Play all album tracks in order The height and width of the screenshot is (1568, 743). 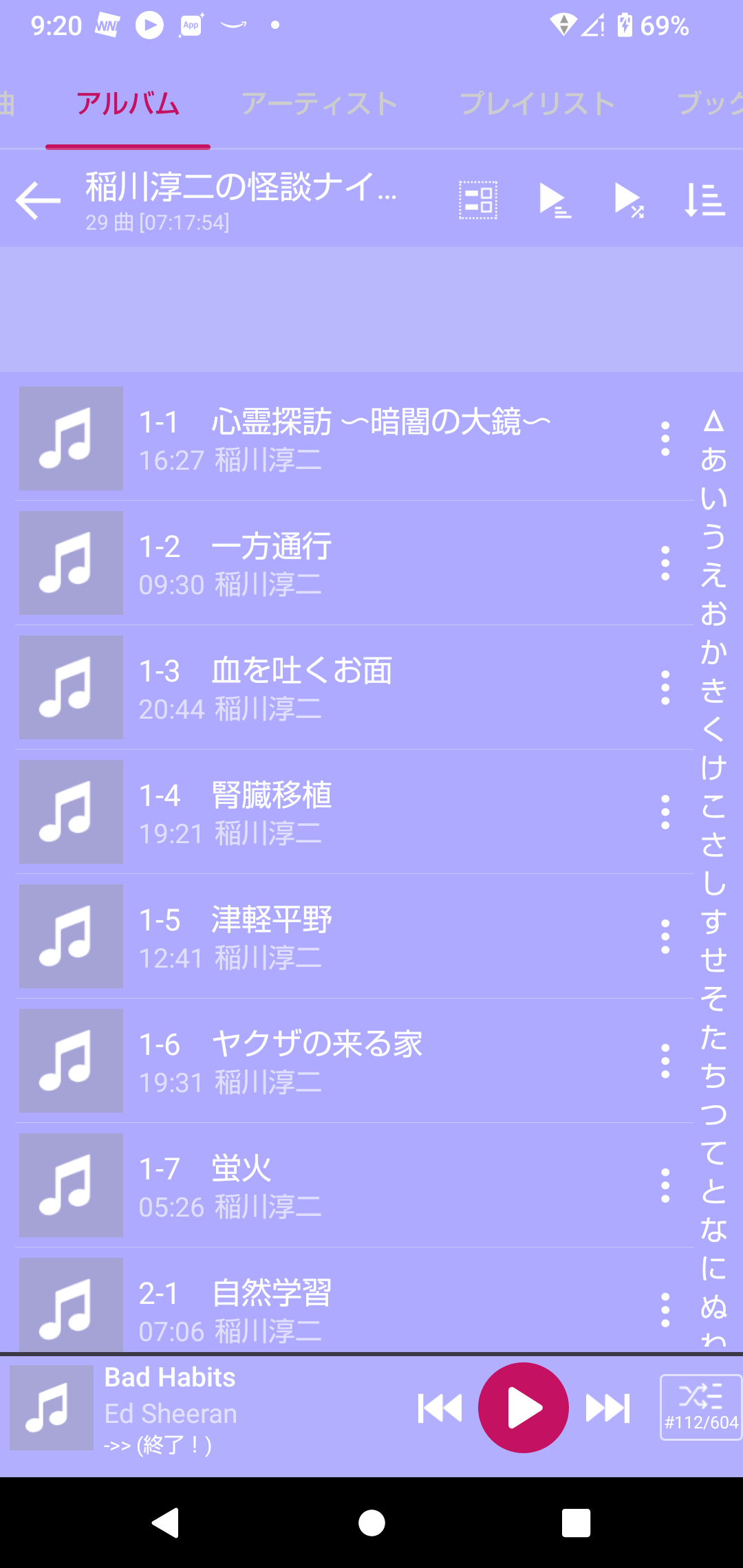(554, 200)
